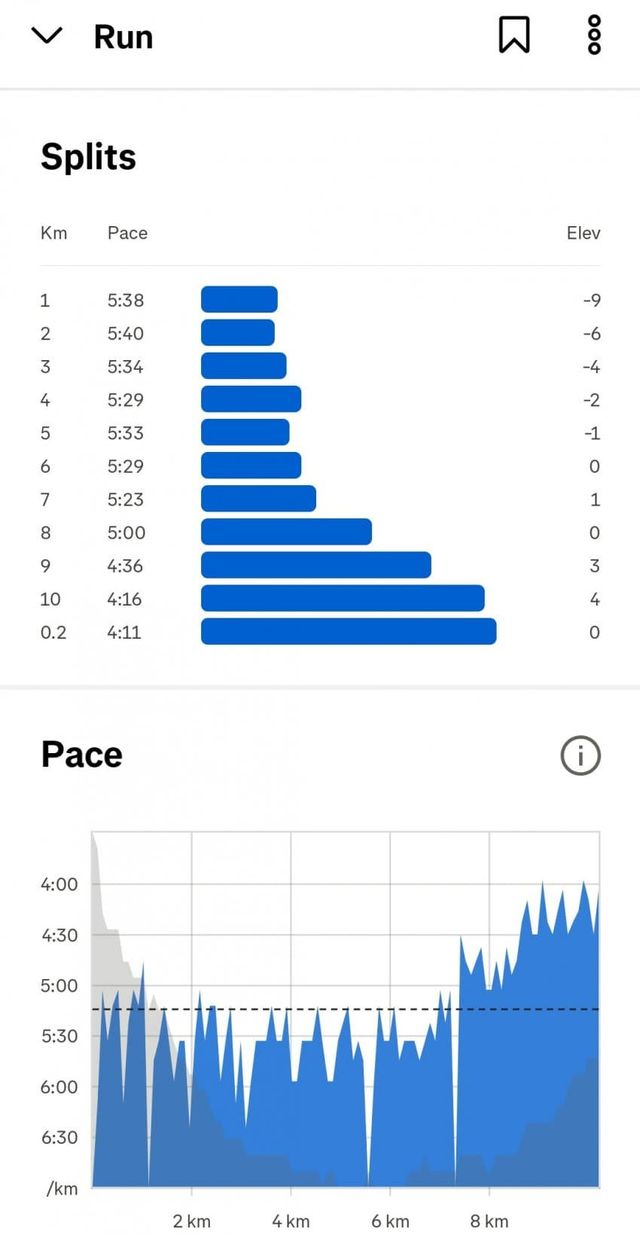
Task: Collapse the Run activity view
Action: pos(47,36)
